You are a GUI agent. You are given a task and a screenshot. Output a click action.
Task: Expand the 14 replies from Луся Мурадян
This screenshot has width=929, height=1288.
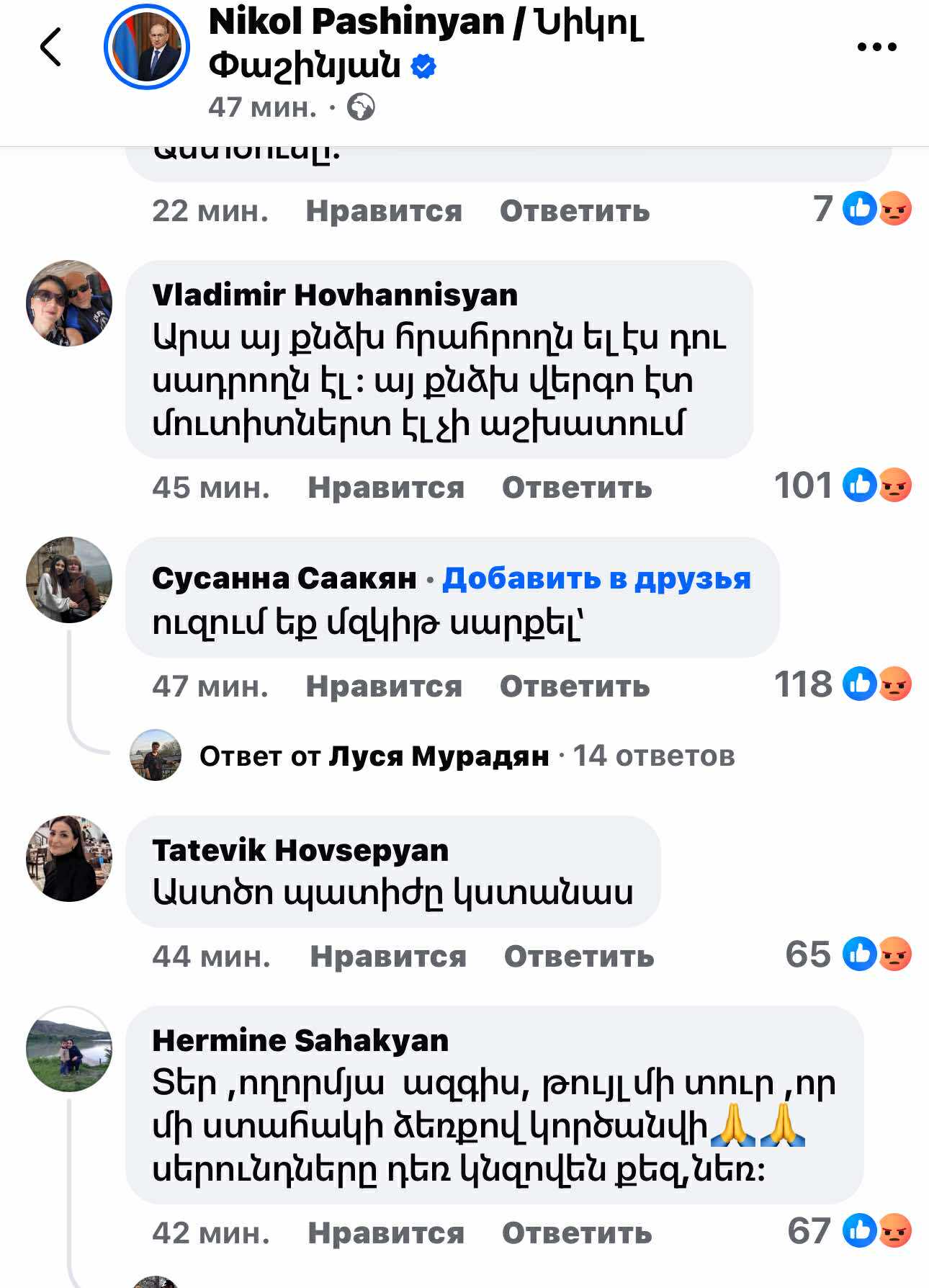467,756
